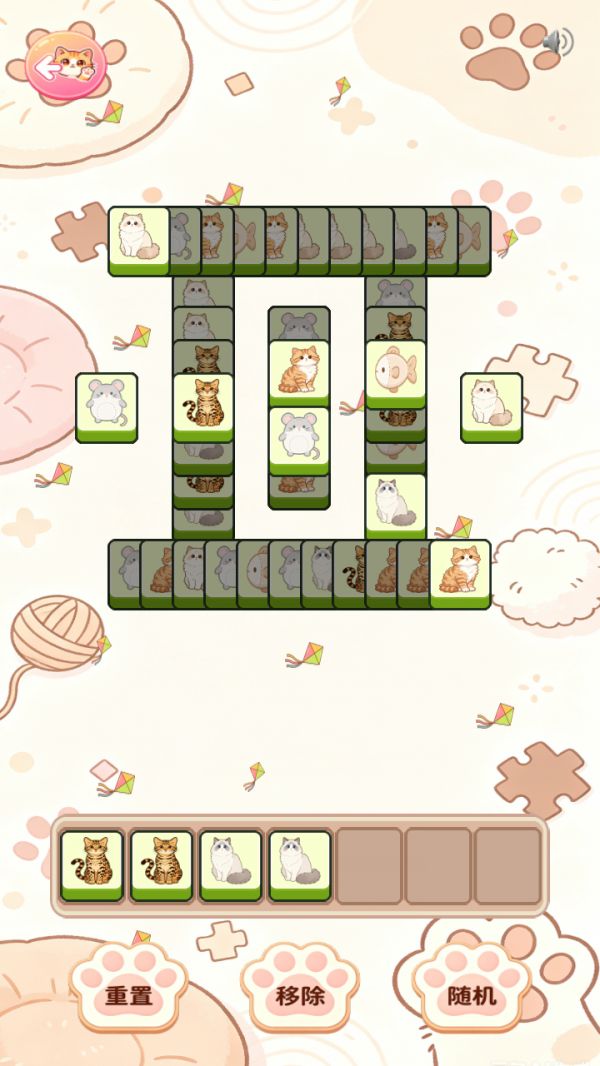Select the lone mouse tile beside the tabby cat

[x=107, y=408]
